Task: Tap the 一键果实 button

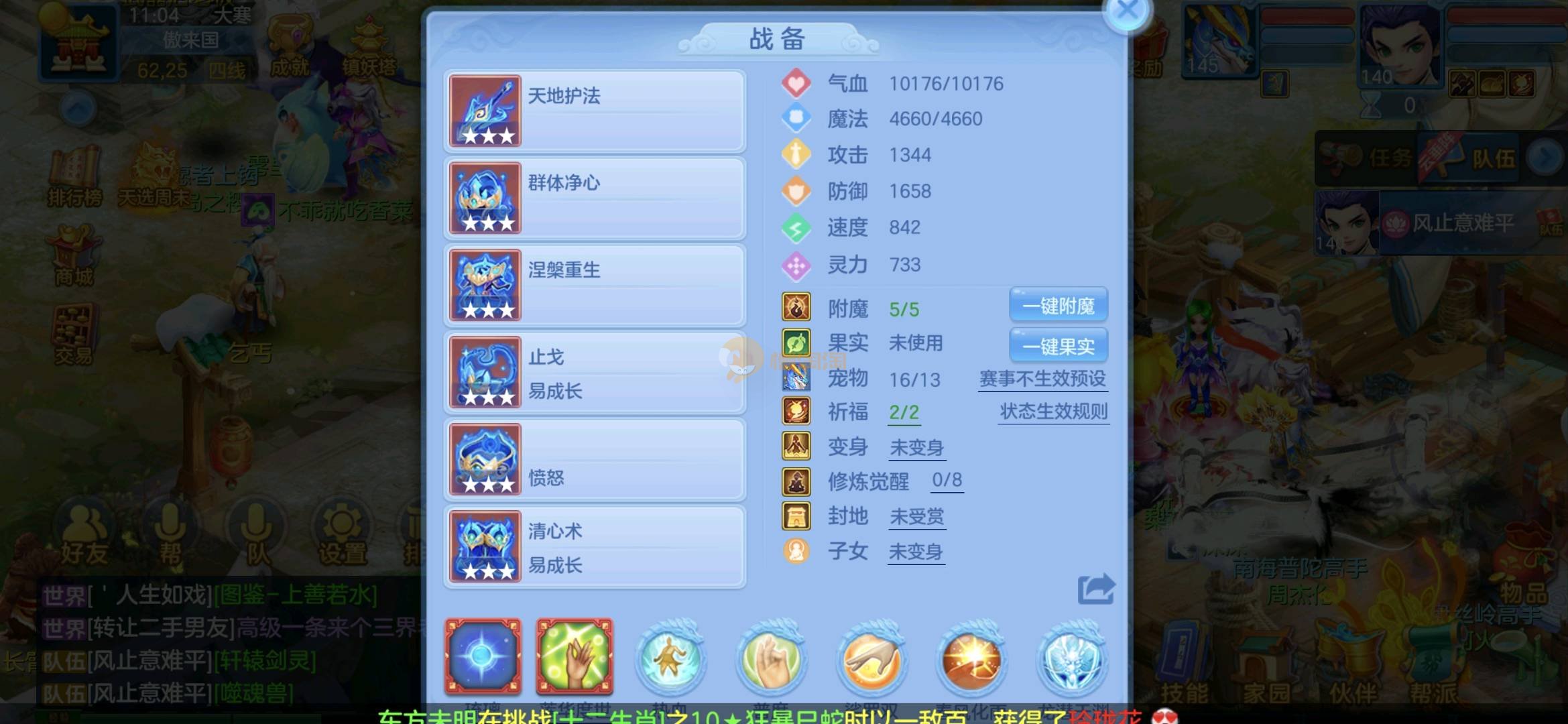Action: tap(1058, 347)
